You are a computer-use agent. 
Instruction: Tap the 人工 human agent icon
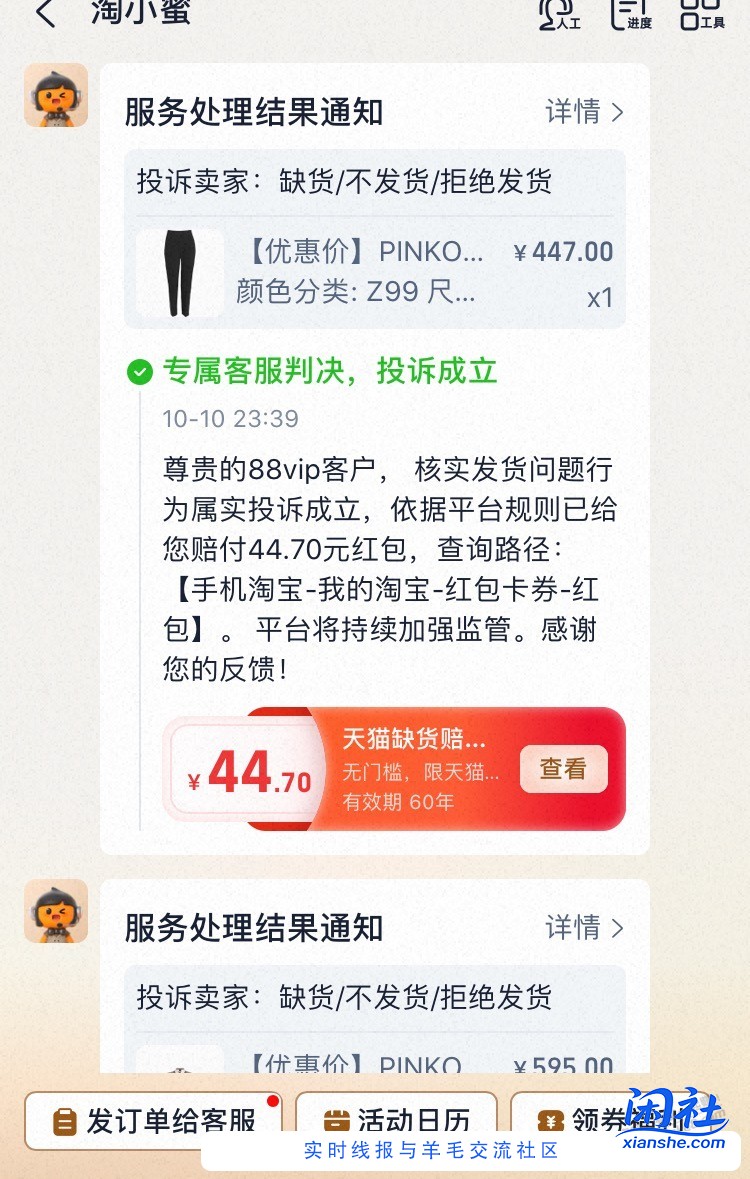(555, 15)
